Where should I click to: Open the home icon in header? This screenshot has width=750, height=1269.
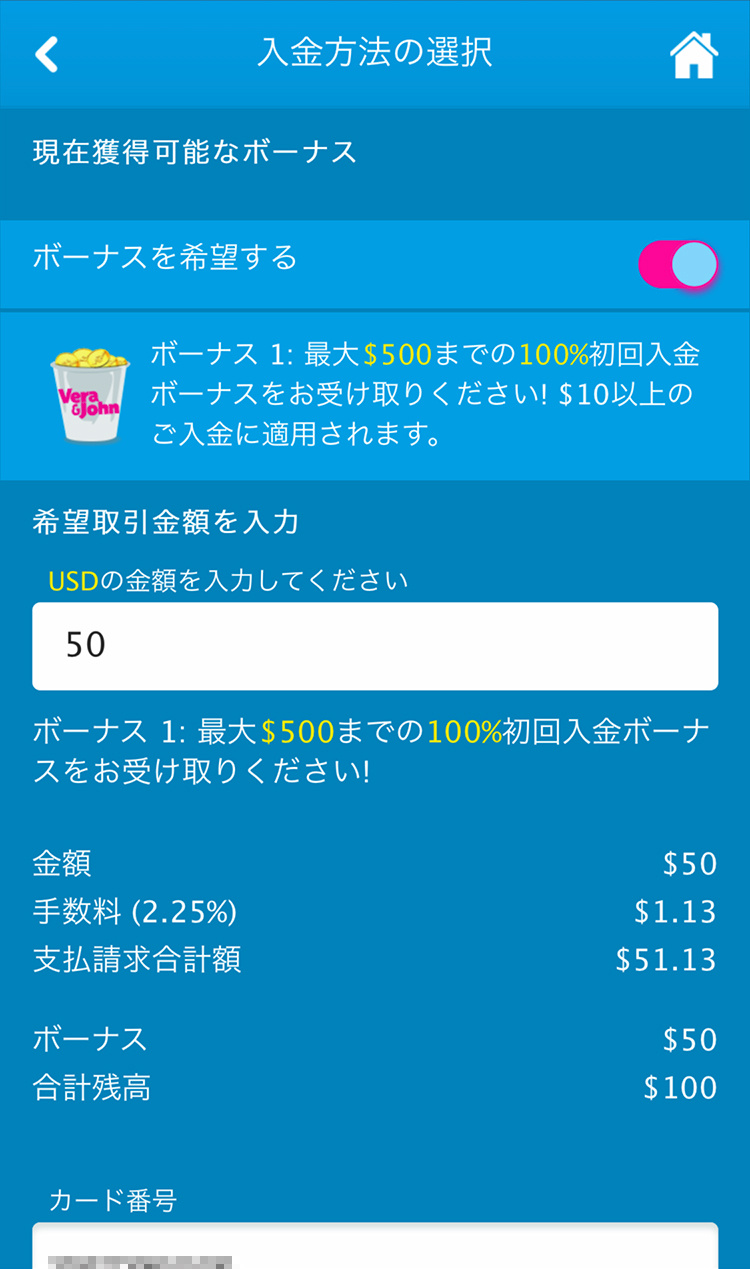[694, 54]
